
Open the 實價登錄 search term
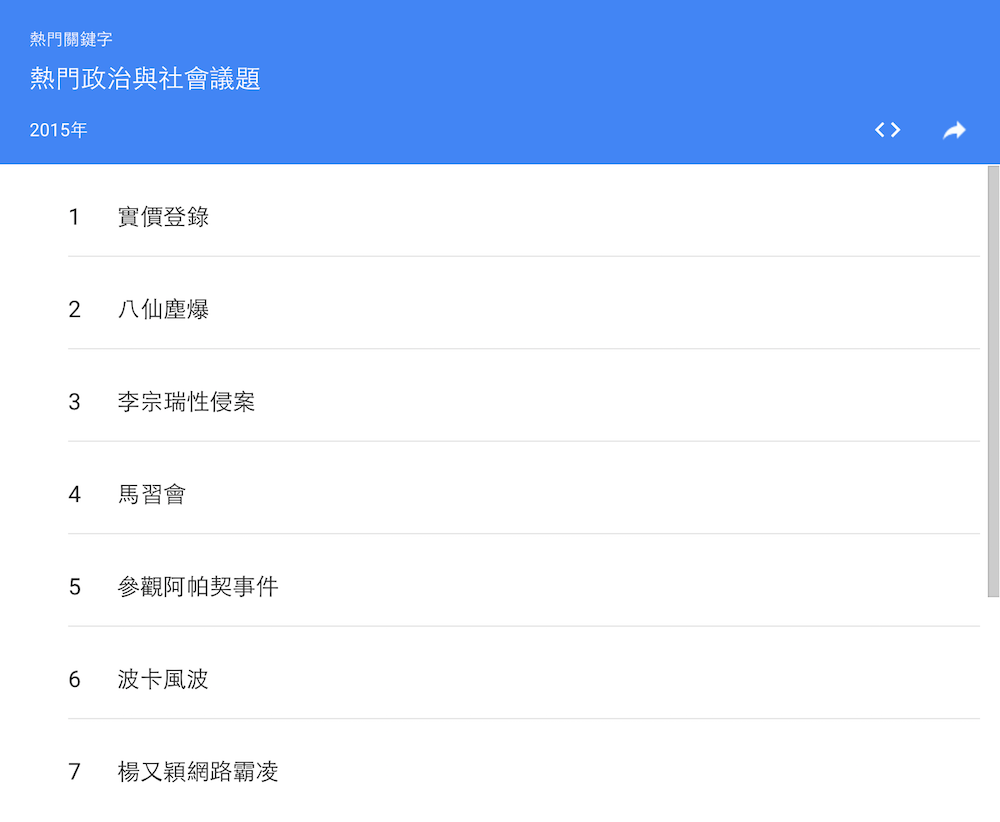(x=164, y=217)
